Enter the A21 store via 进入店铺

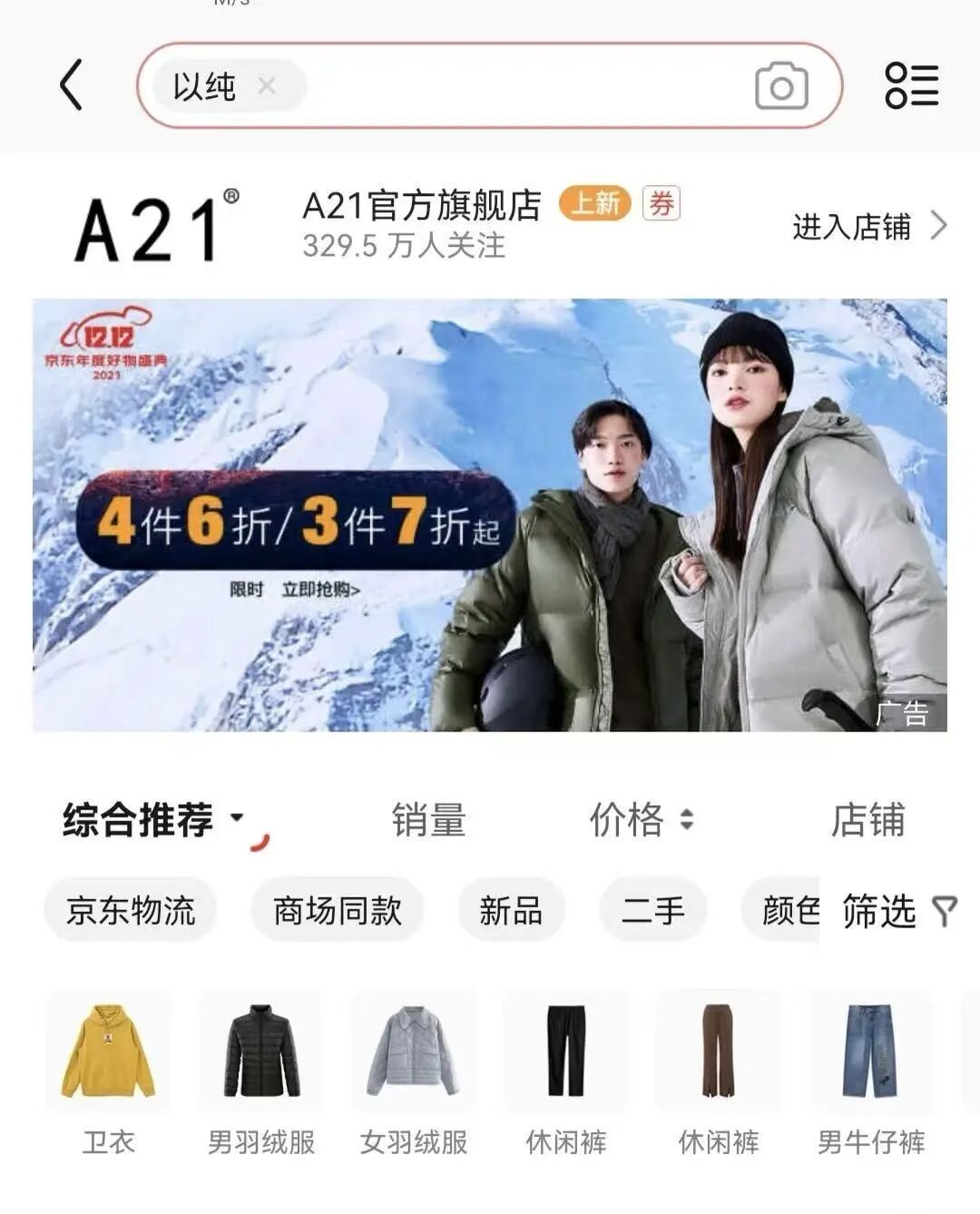(x=868, y=226)
